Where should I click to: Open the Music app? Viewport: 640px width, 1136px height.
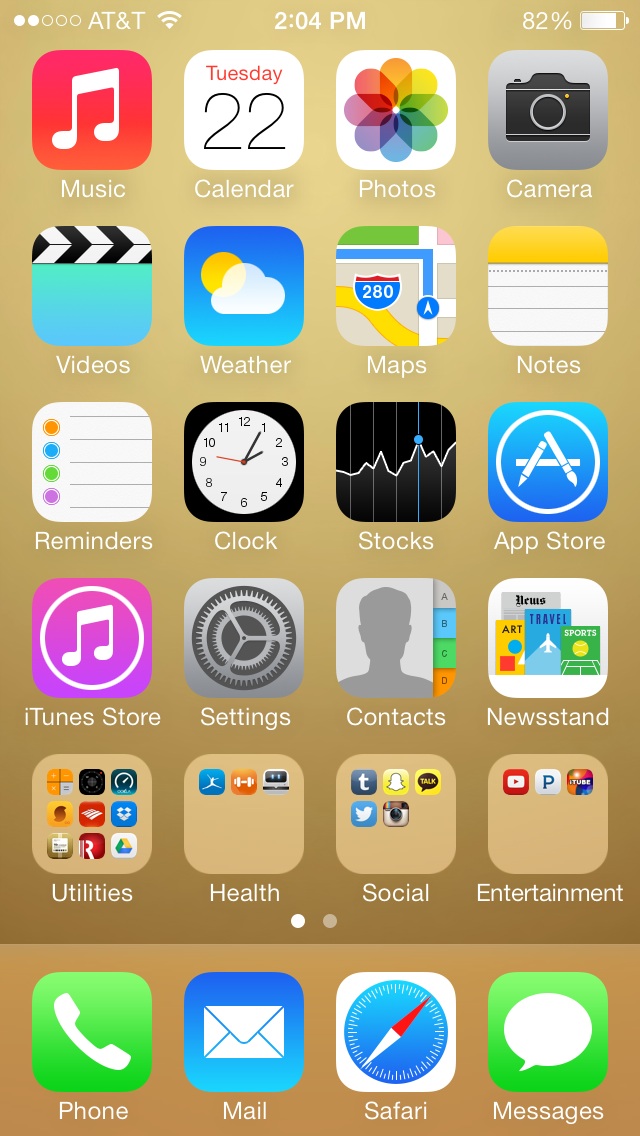click(92, 110)
